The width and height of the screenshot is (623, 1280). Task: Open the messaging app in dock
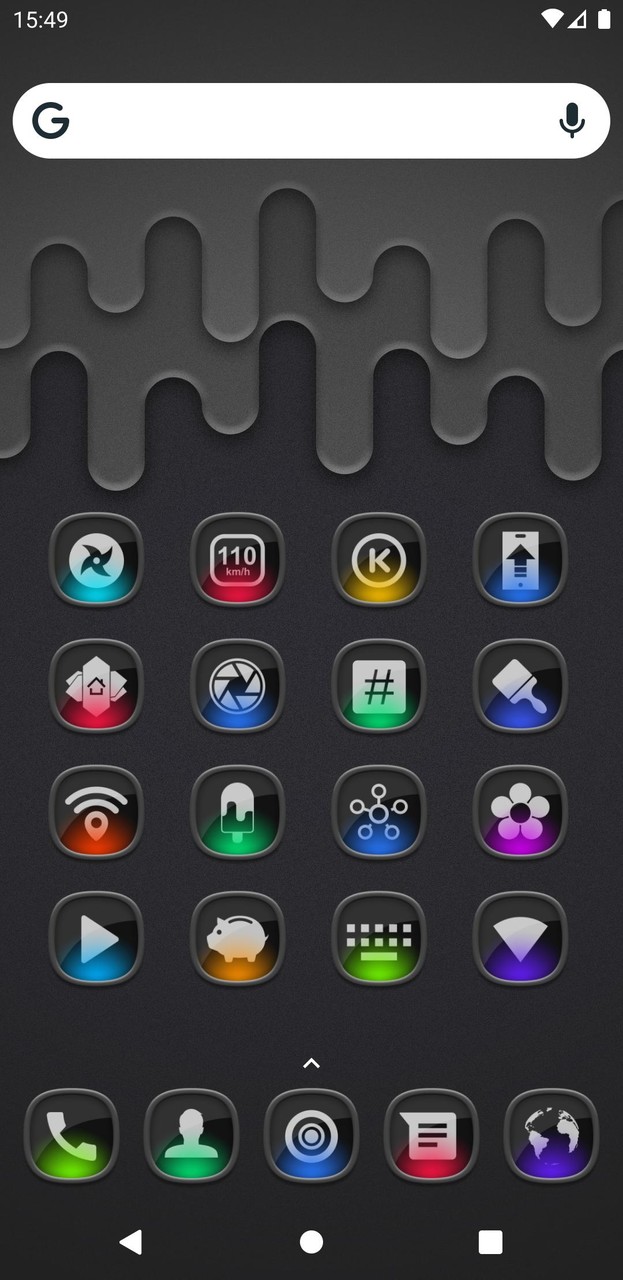click(x=431, y=1135)
